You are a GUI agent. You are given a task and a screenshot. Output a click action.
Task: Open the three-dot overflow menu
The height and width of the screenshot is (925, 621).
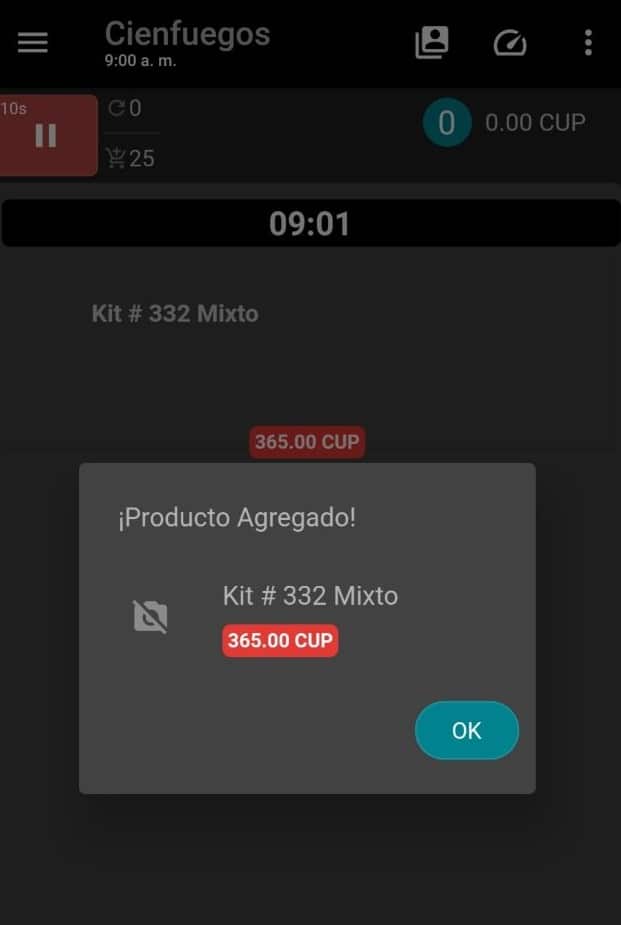pyautogui.click(x=588, y=43)
